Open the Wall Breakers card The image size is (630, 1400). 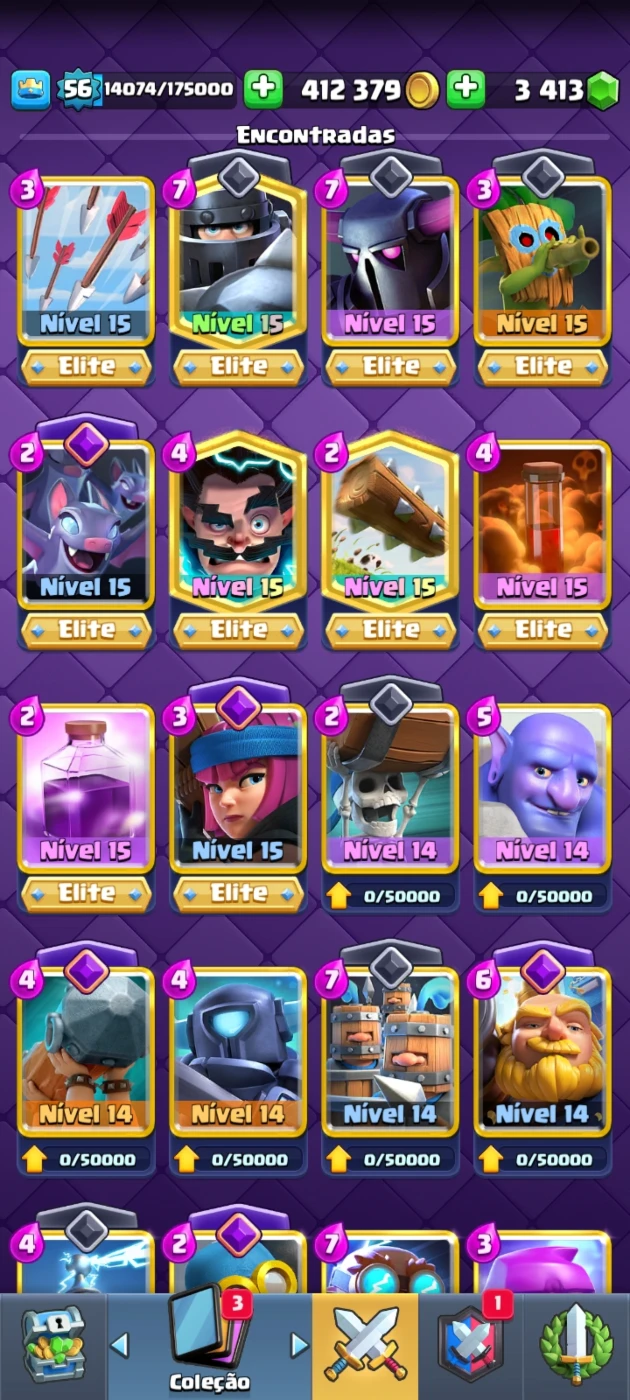click(x=390, y=789)
